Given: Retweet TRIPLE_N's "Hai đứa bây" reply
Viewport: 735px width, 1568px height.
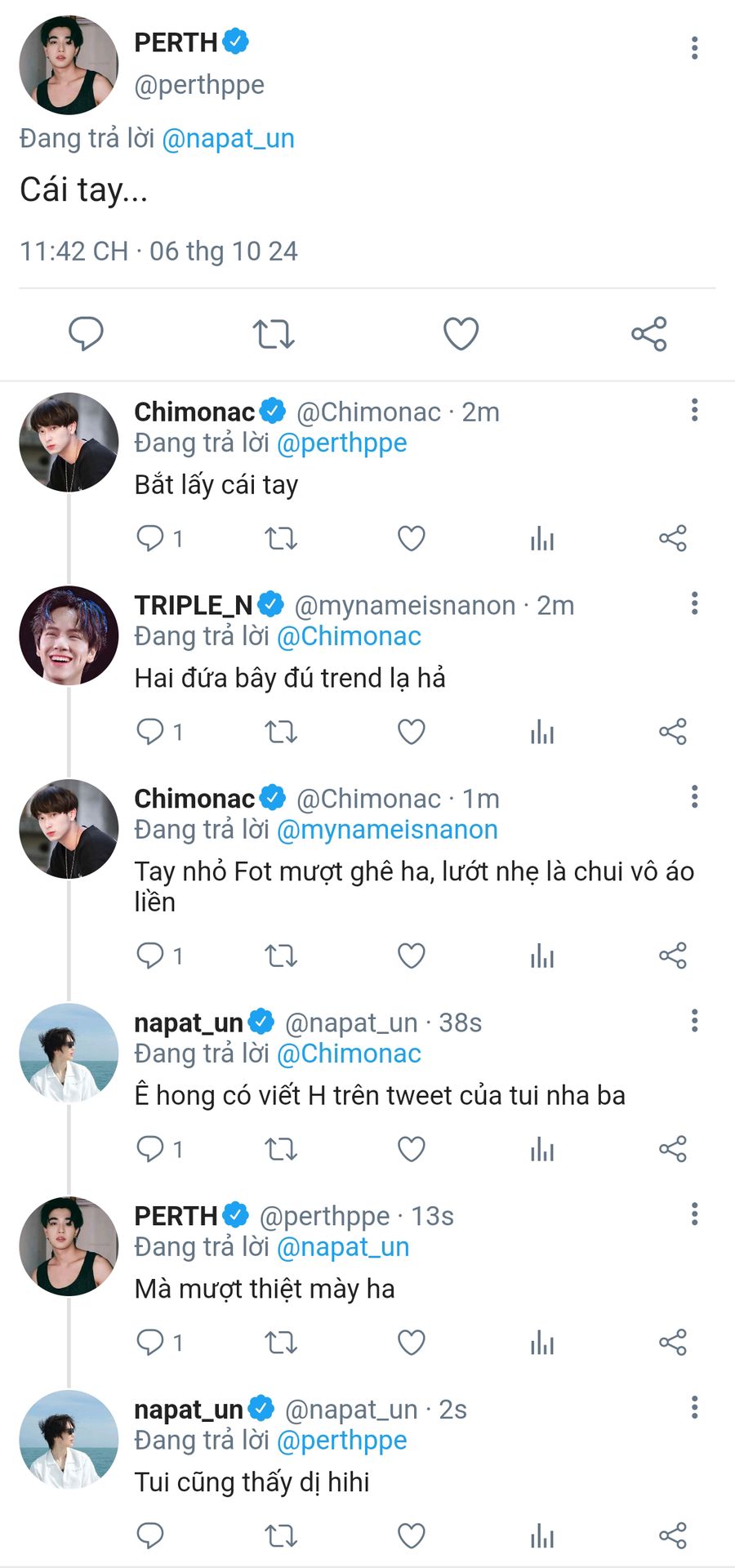Looking at the screenshot, I should (x=281, y=732).
